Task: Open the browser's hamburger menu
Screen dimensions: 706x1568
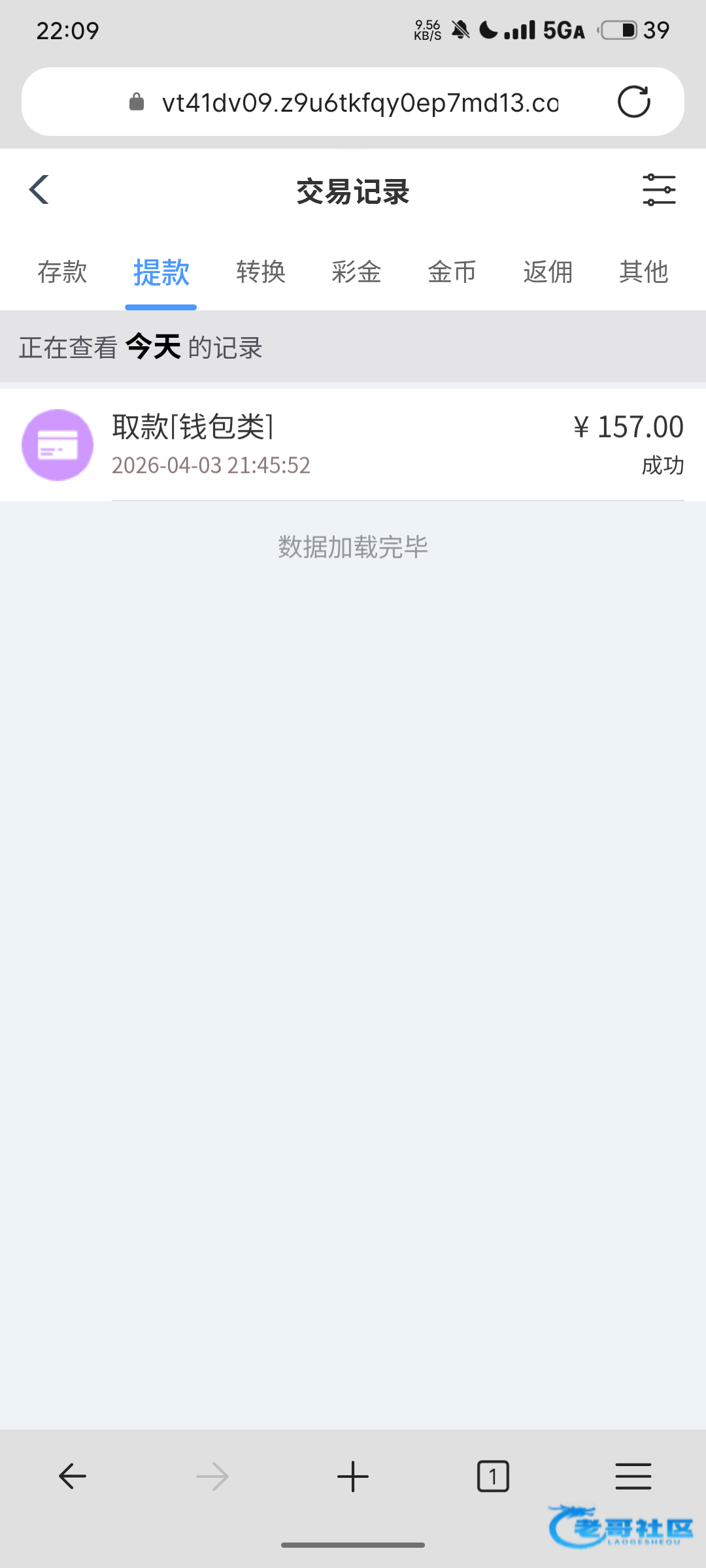Action: 633,1477
